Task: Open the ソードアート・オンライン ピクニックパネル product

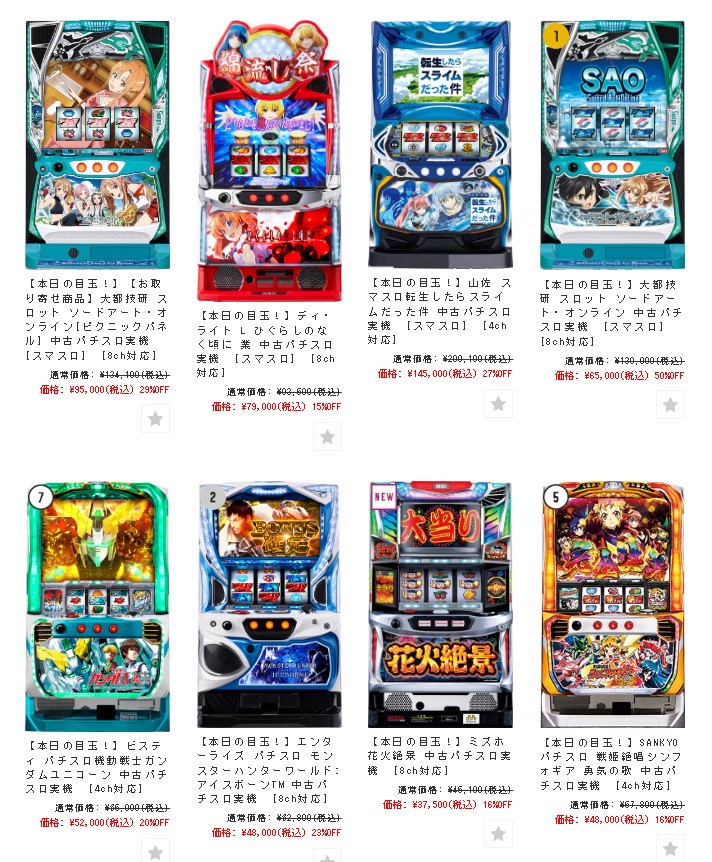Action: click(97, 145)
